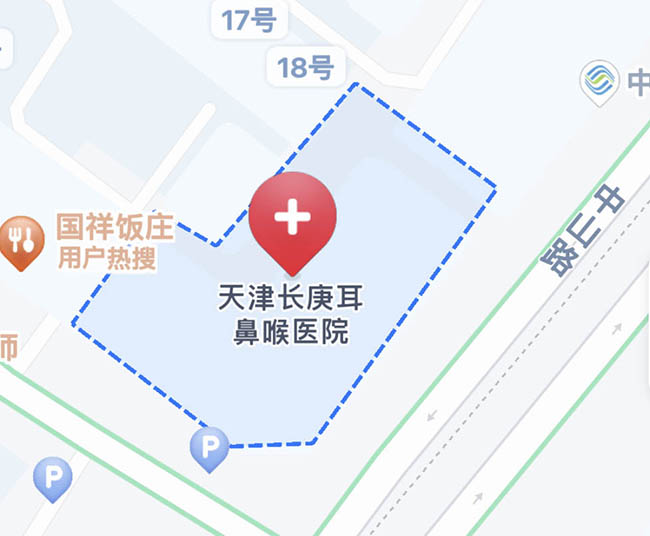Select the 18号 building label
Viewport: 650px width, 536px height.
(305, 68)
